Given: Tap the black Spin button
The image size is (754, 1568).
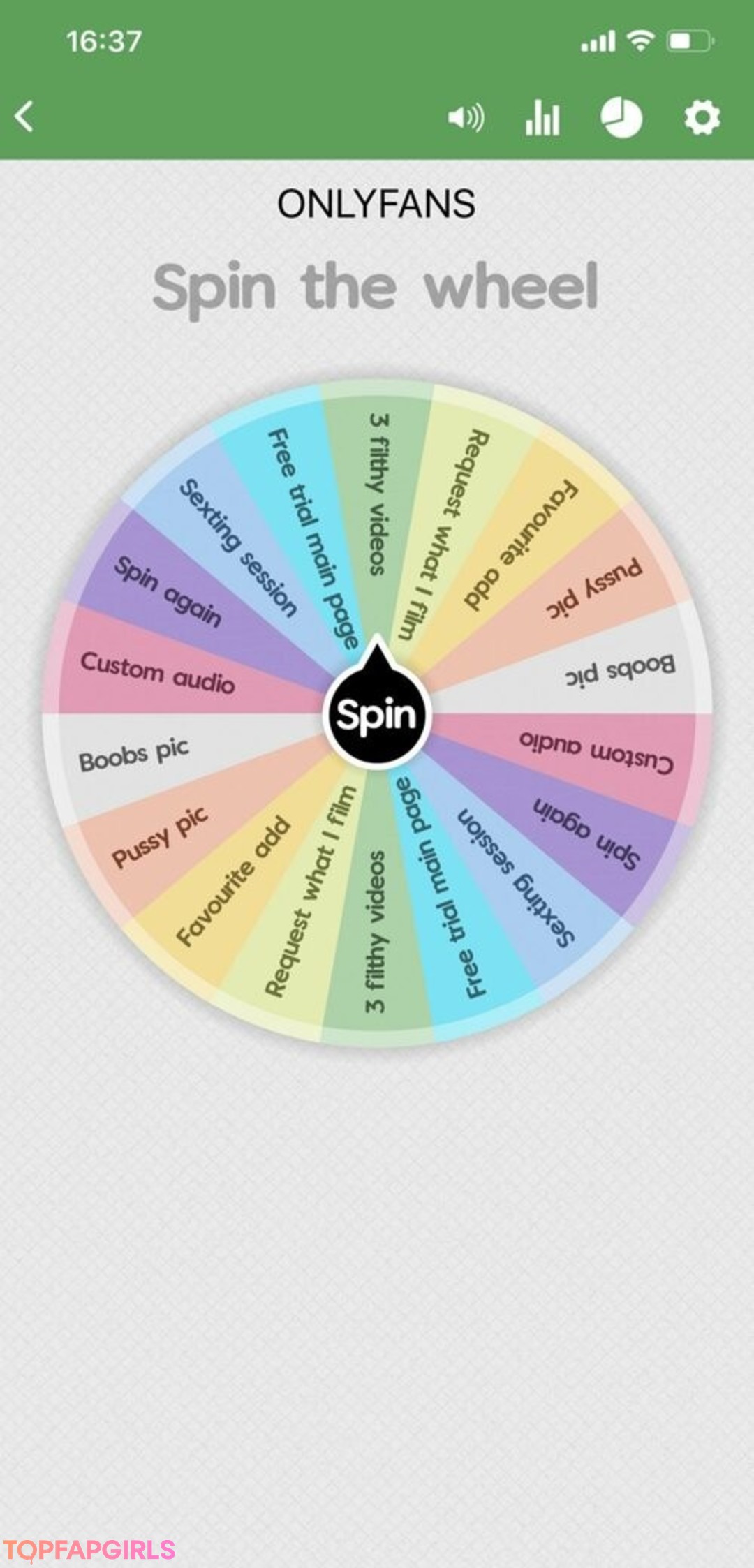Looking at the screenshot, I should 377,715.
